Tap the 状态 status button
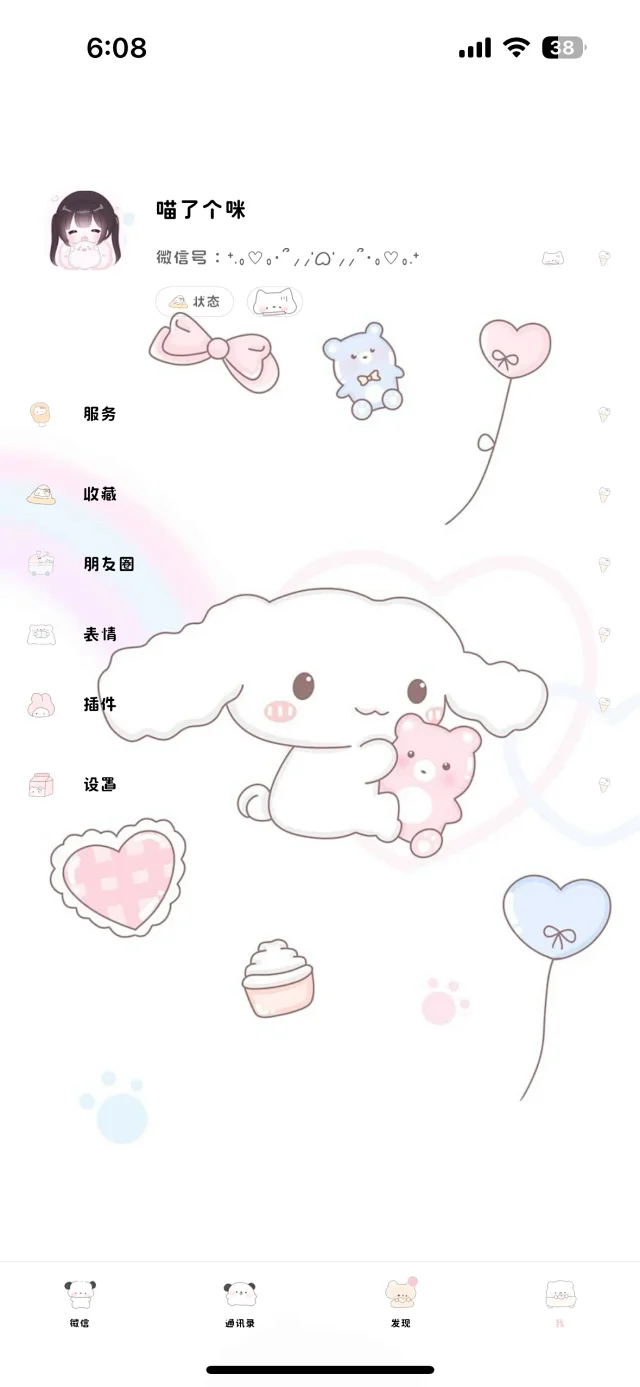This screenshot has height=1387, width=640. click(x=195, y=301)
